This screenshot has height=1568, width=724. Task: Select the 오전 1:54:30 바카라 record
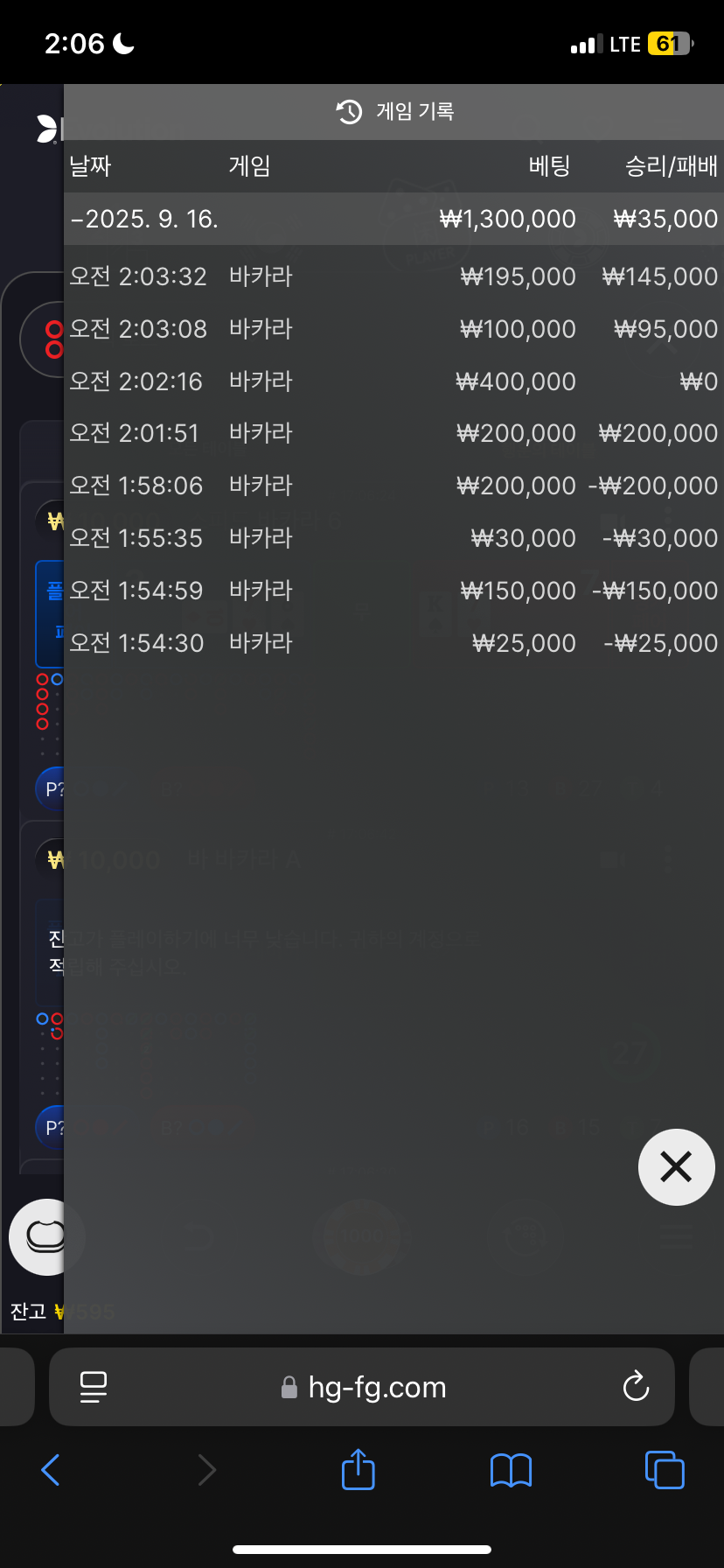(x=393, y=643)
